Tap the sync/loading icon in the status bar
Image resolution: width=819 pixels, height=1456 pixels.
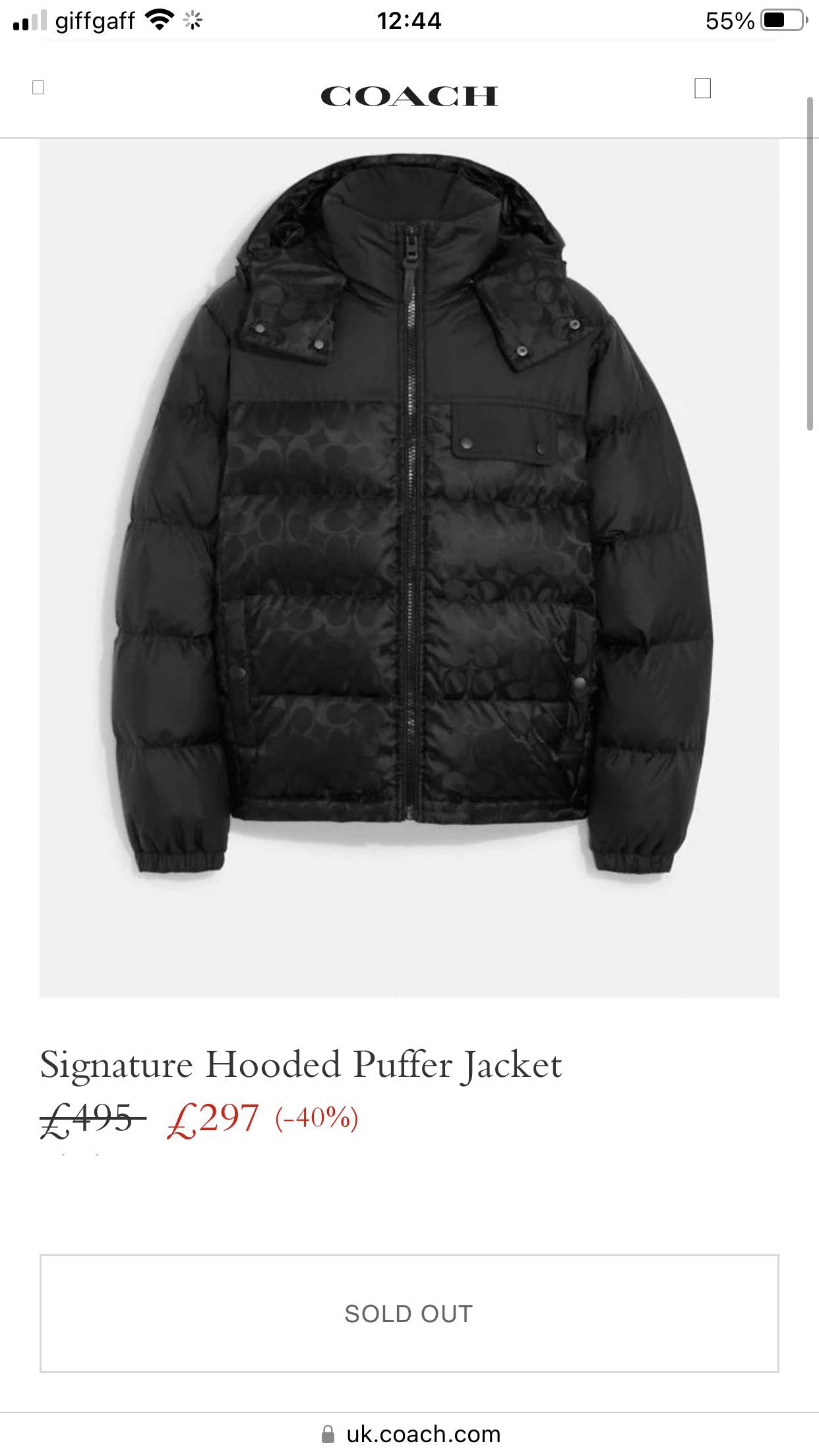(x=191, y=20)
